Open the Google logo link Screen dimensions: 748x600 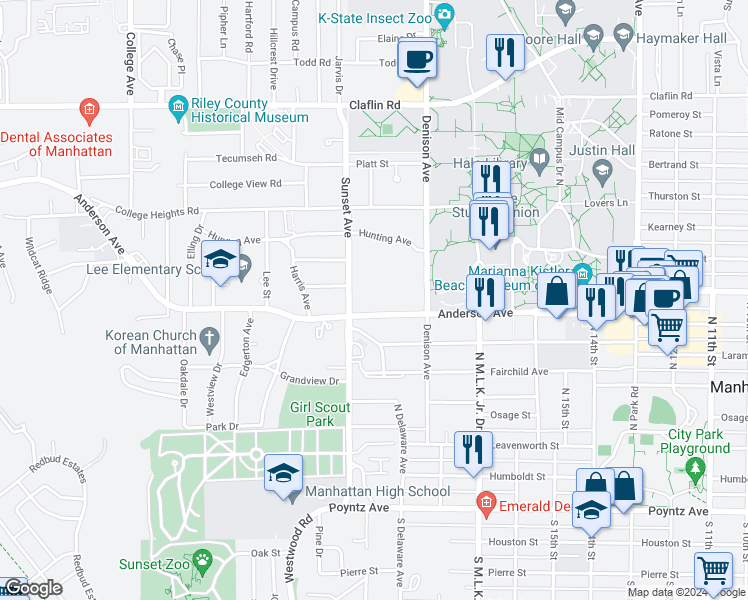[32, 588]
